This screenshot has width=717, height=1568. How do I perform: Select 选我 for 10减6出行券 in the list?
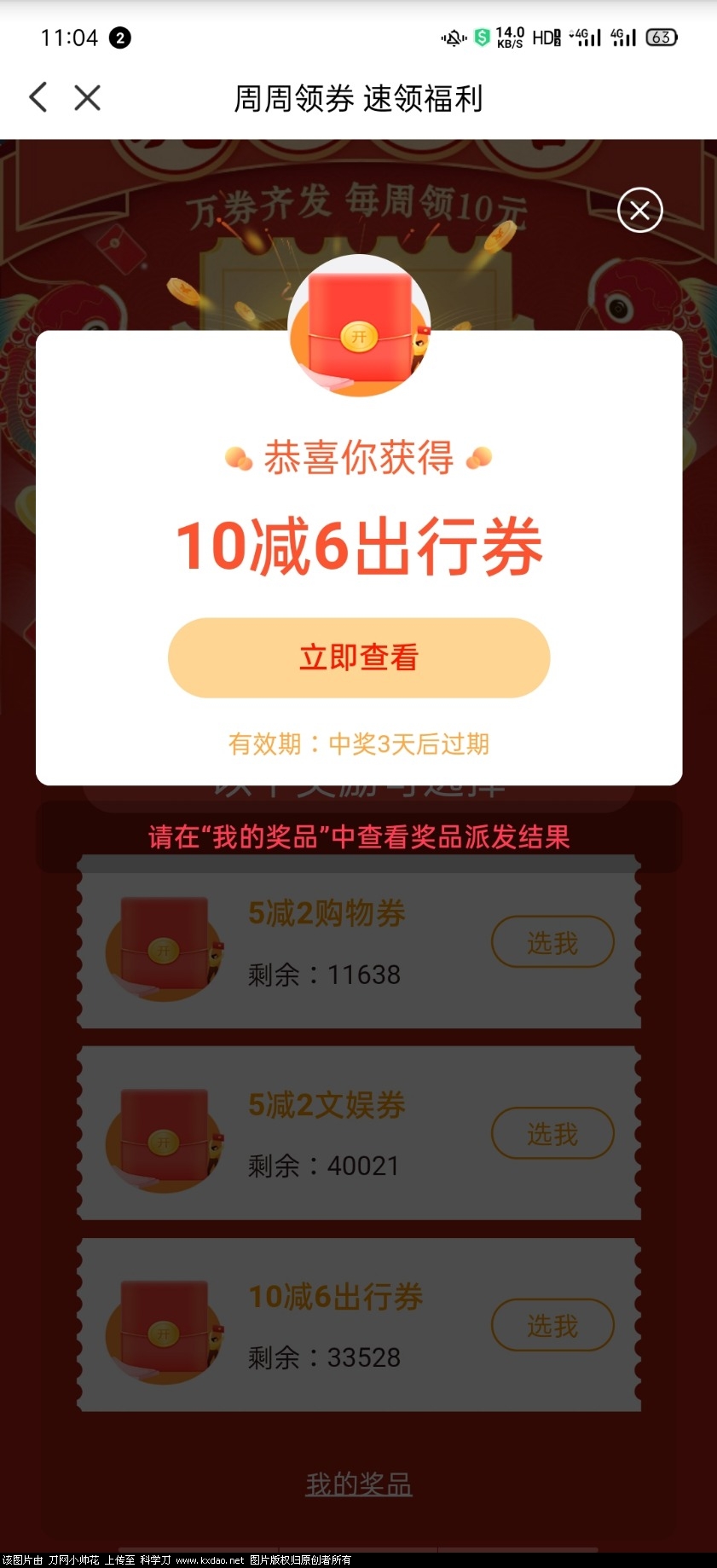[552, 1325]
